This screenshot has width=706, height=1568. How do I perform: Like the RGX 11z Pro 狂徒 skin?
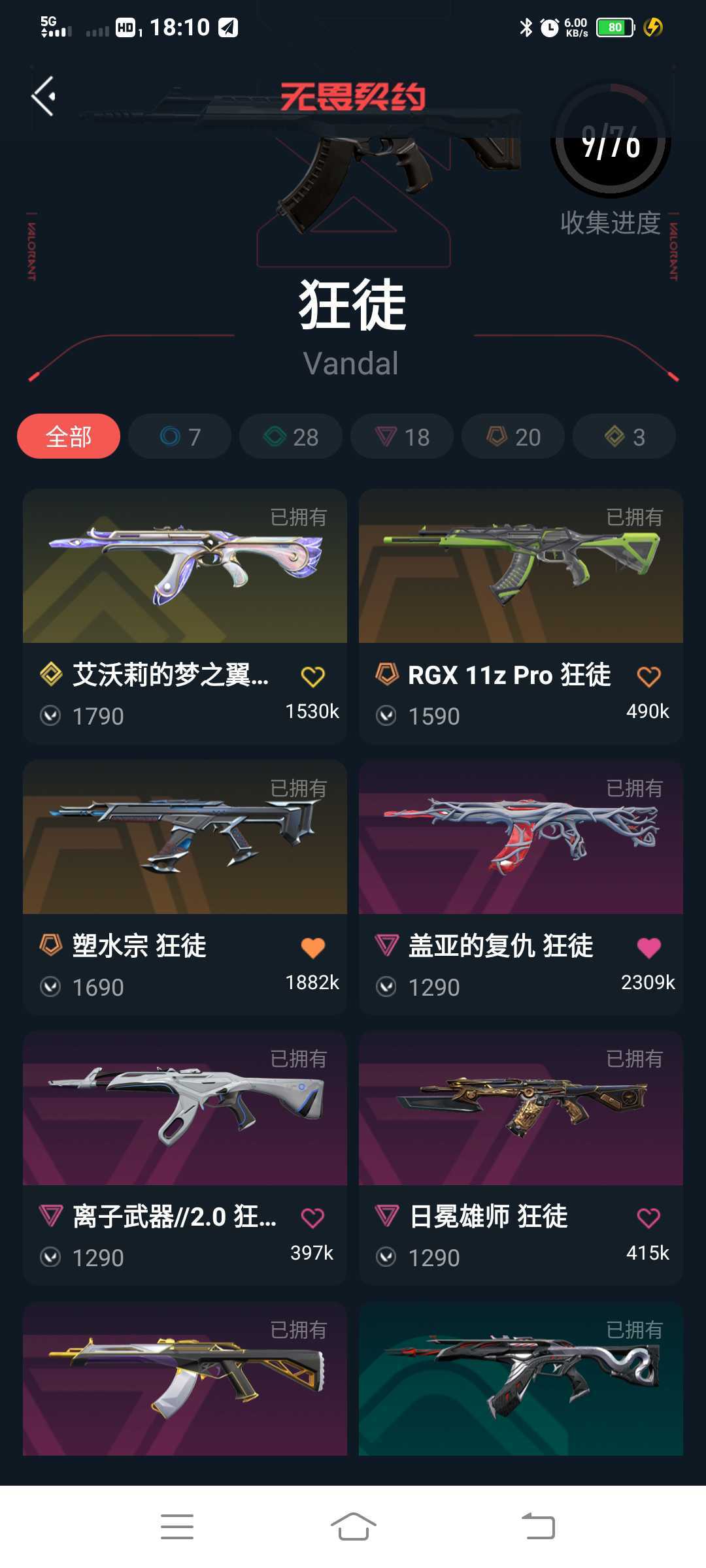coord(648,677)
